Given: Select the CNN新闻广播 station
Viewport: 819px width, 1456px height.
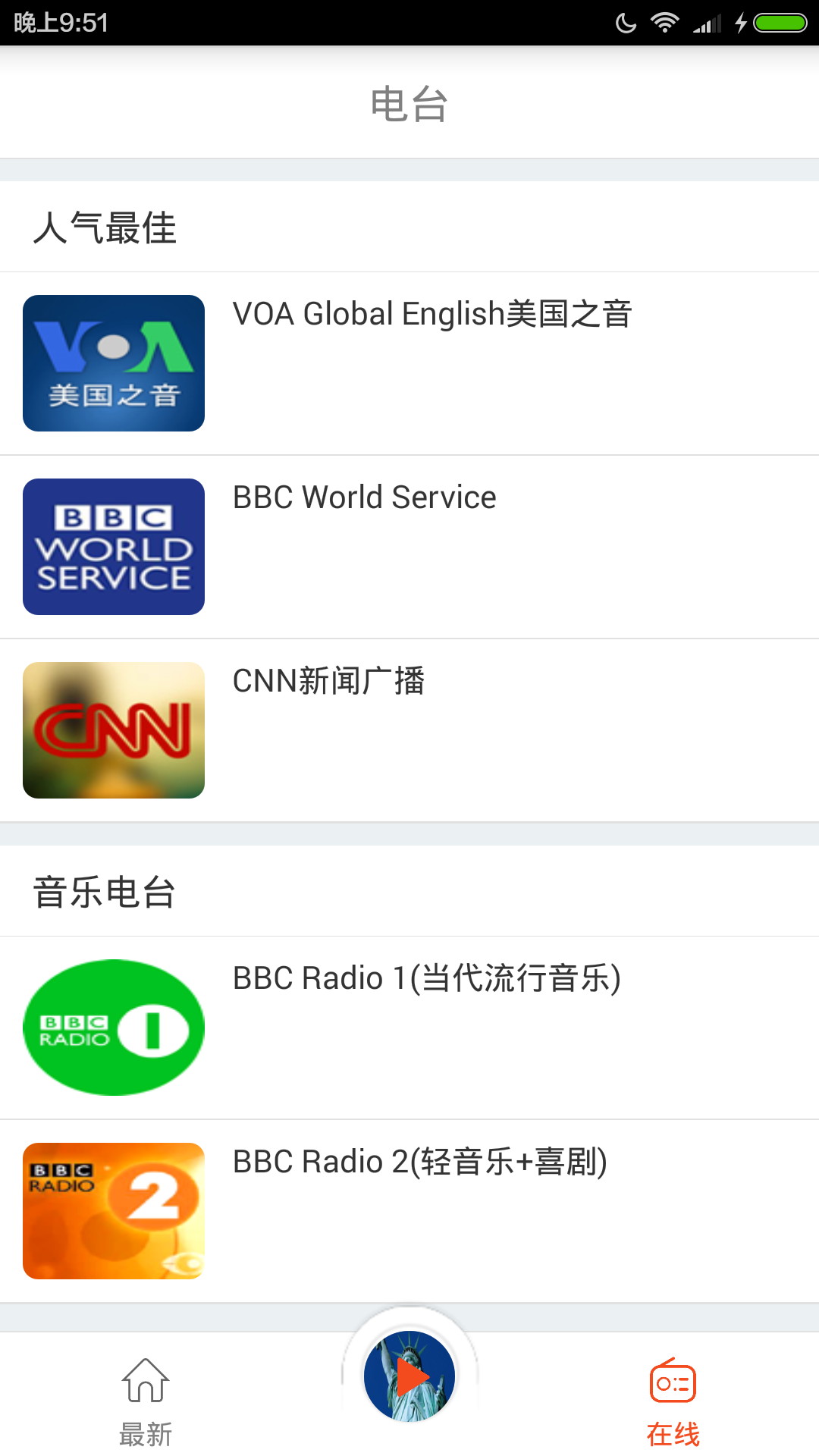Looking at the screenshot, I should pos(409,730).
